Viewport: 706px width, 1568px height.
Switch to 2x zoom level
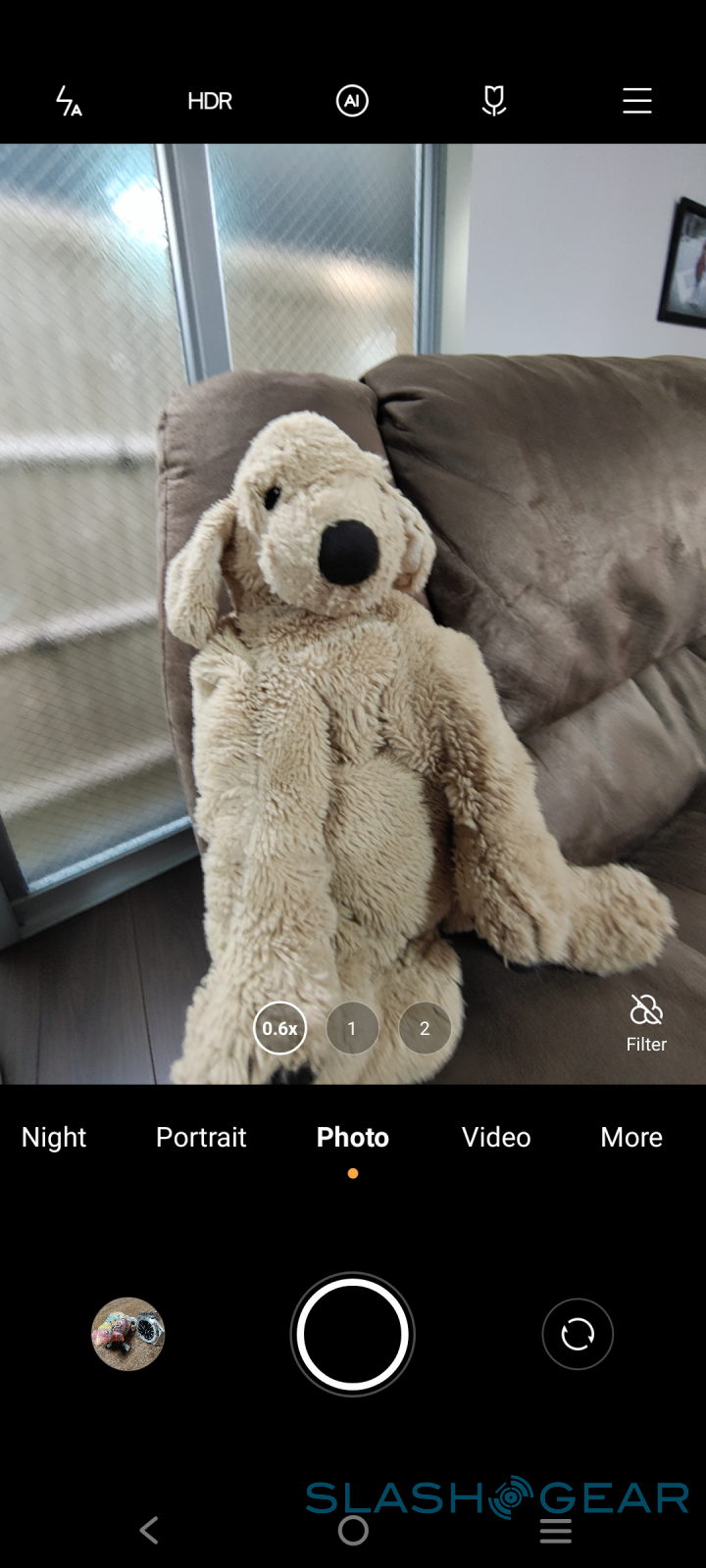425,1028
